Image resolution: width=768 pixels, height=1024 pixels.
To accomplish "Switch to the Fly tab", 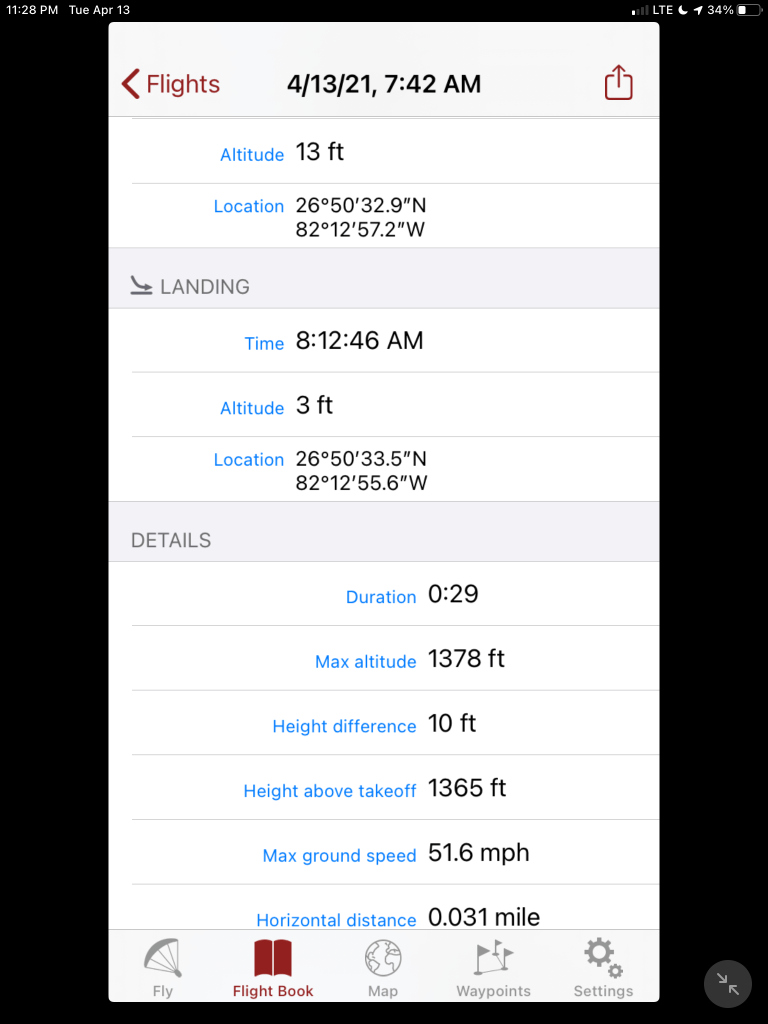I will 163,967.
